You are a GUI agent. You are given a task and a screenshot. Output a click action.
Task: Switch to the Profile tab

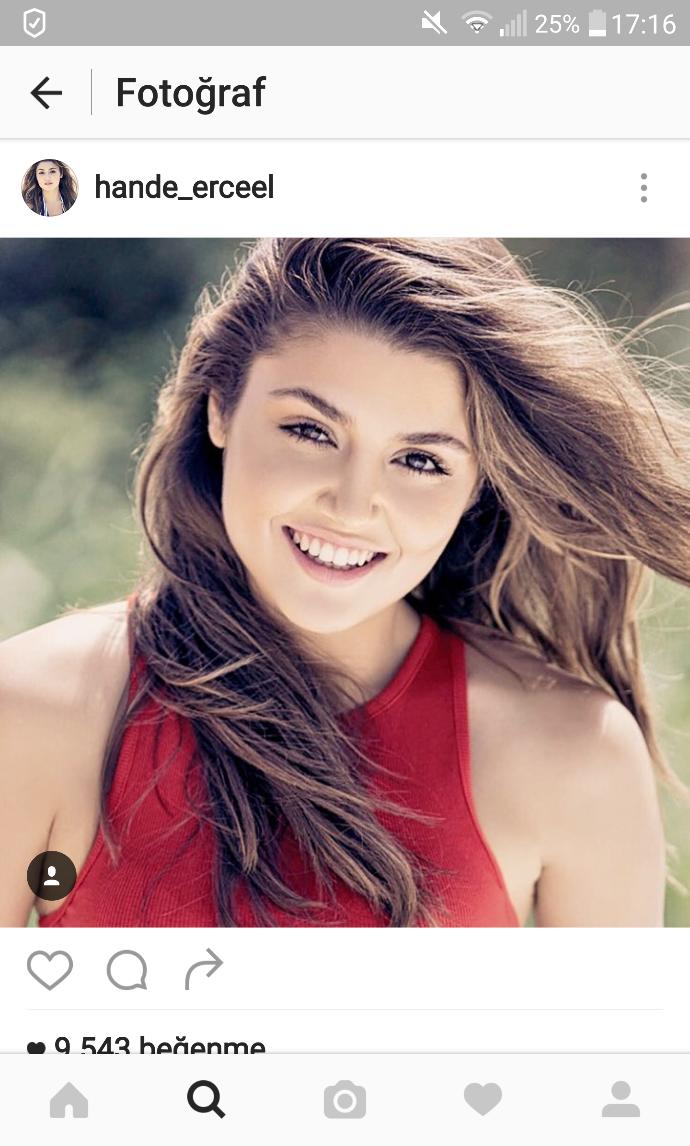[x=621, y=1099]
